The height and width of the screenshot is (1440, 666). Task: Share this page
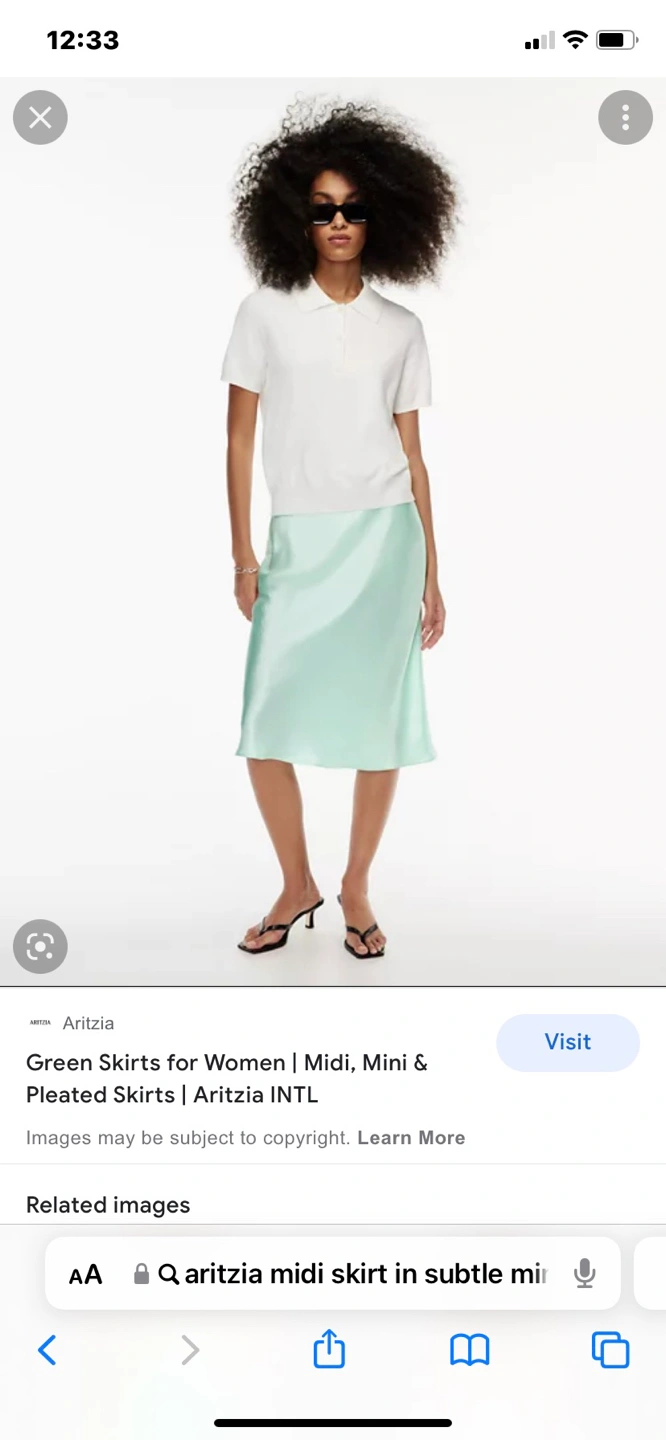[x=329, y=1351]
